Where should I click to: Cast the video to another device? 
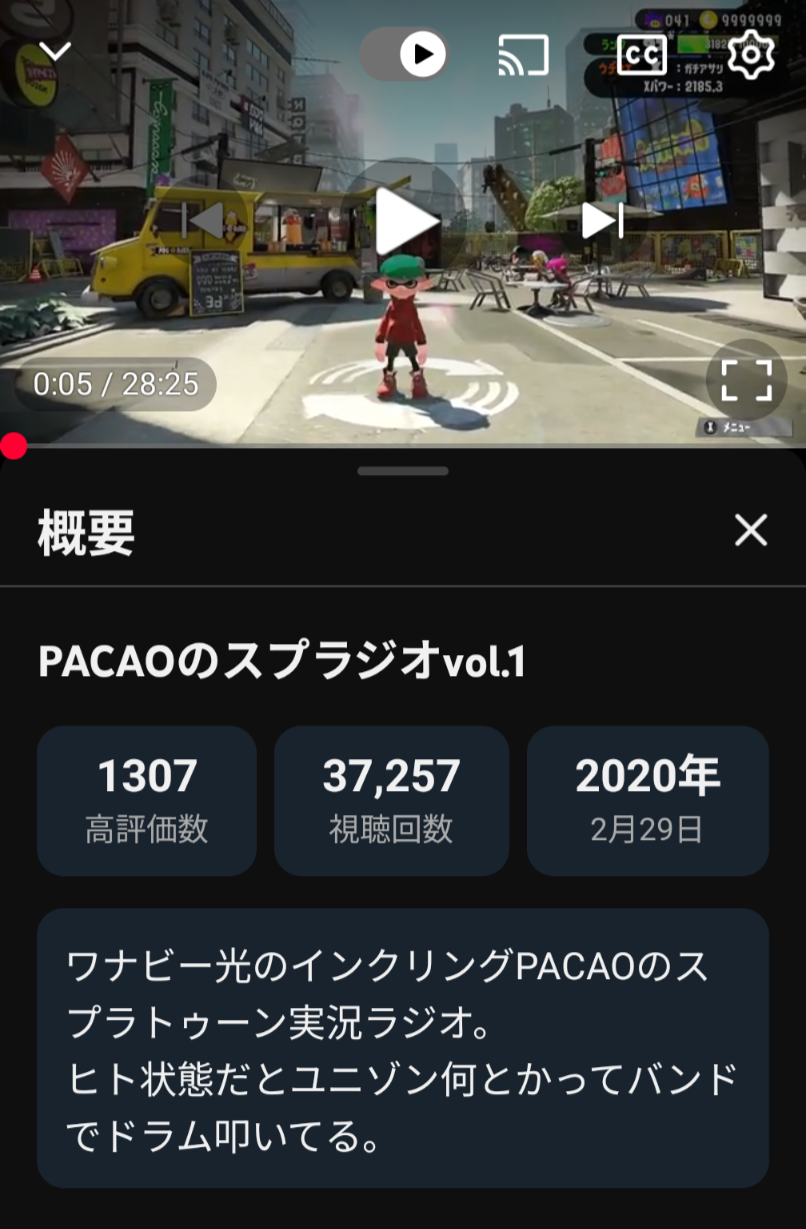click(x=523, y=55)
